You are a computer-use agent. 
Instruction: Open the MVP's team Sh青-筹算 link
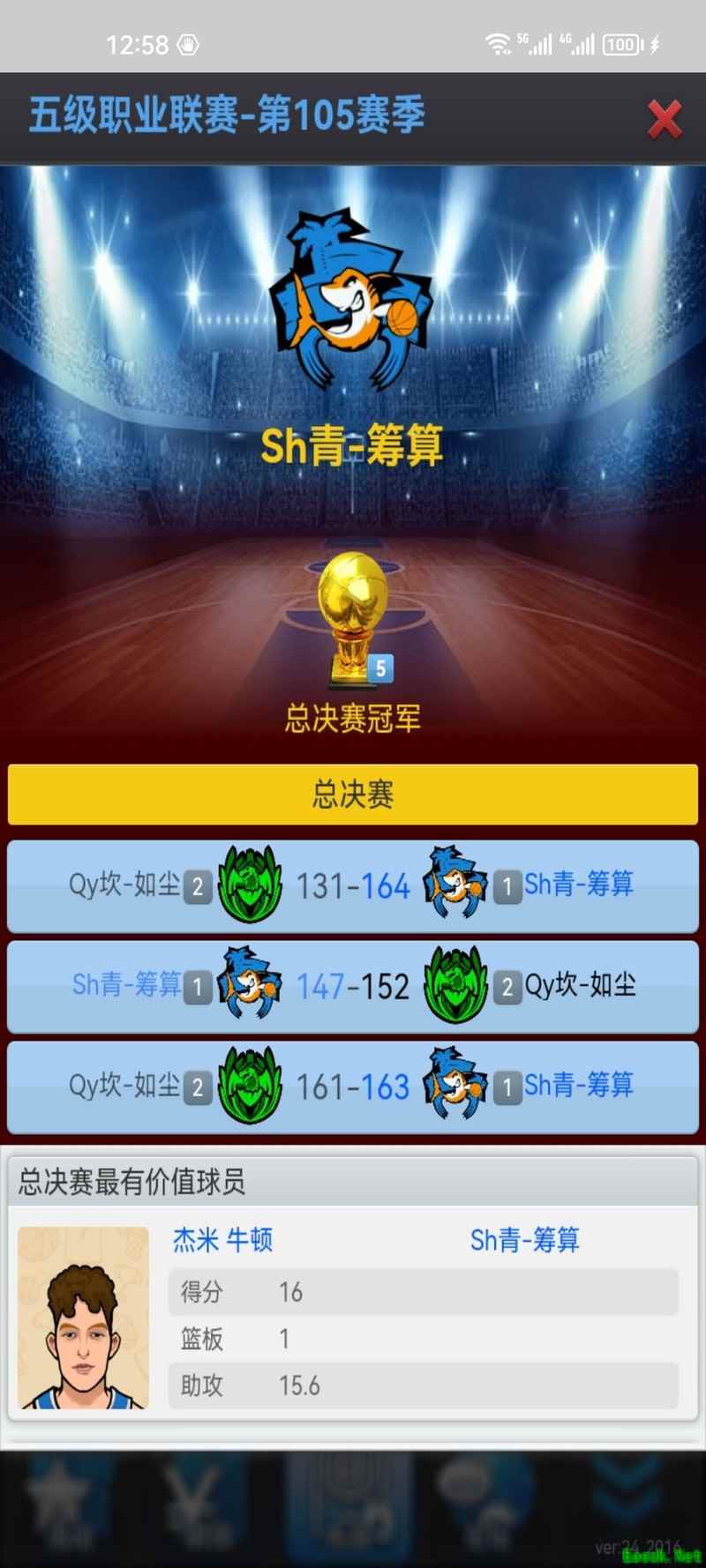pos(524,1240)
